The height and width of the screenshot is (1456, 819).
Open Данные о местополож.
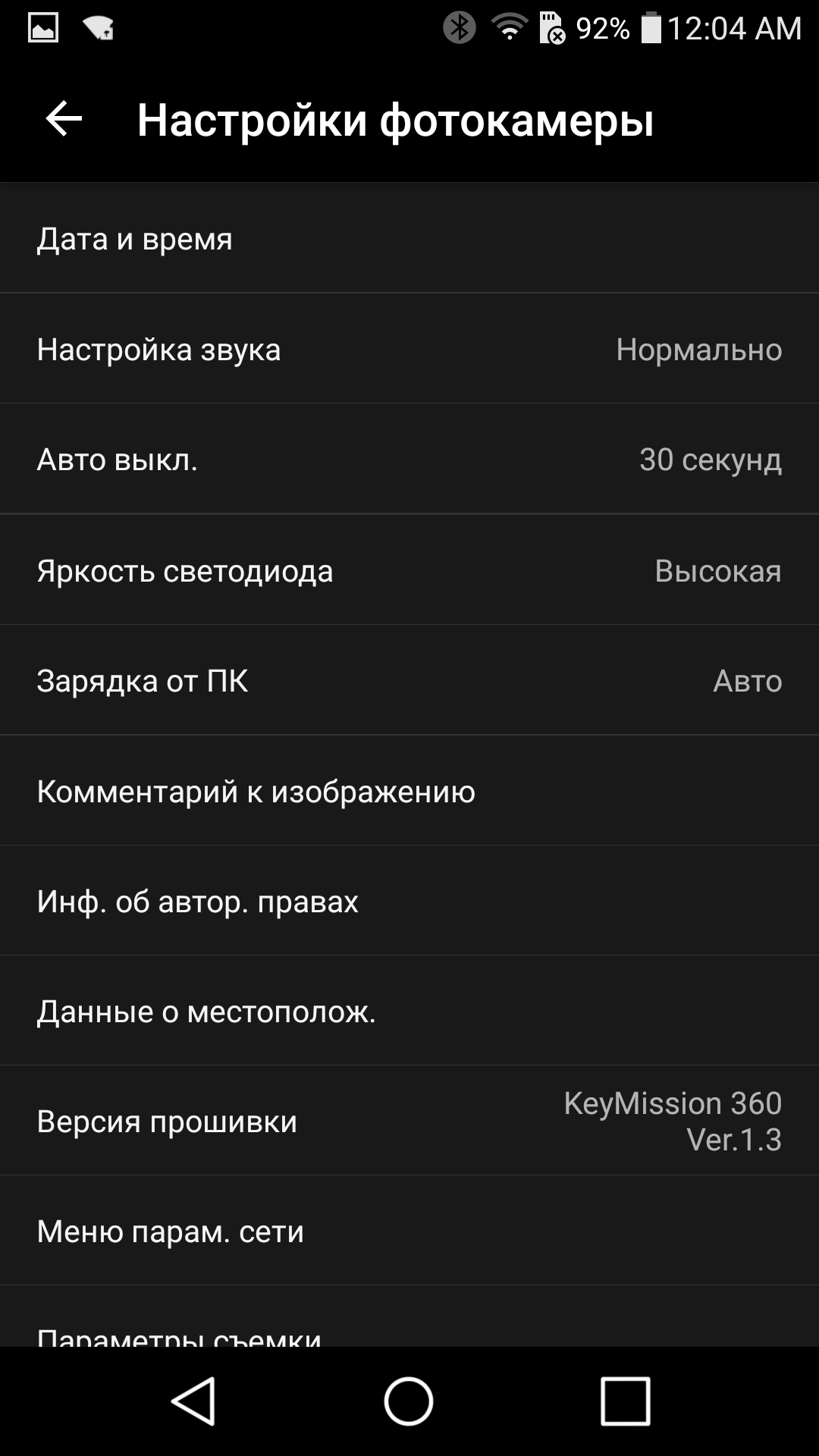(x=409, y=1011)
